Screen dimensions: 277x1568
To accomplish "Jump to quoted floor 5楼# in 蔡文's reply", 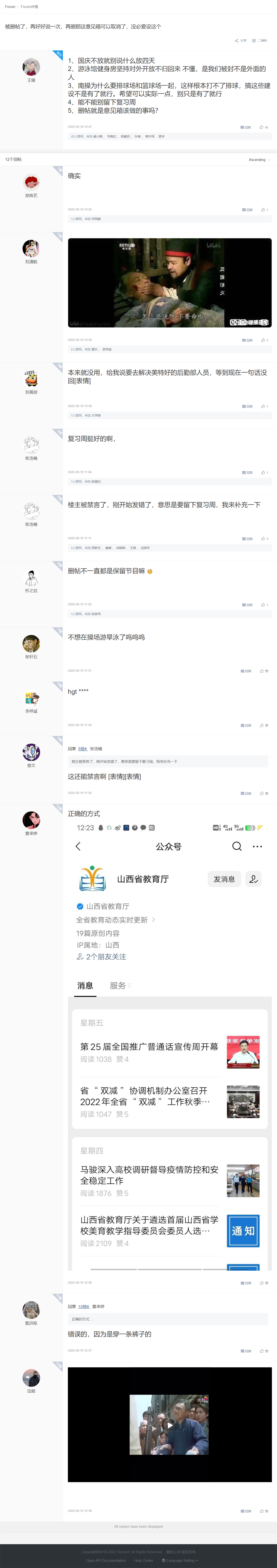I will coord(82,749).
